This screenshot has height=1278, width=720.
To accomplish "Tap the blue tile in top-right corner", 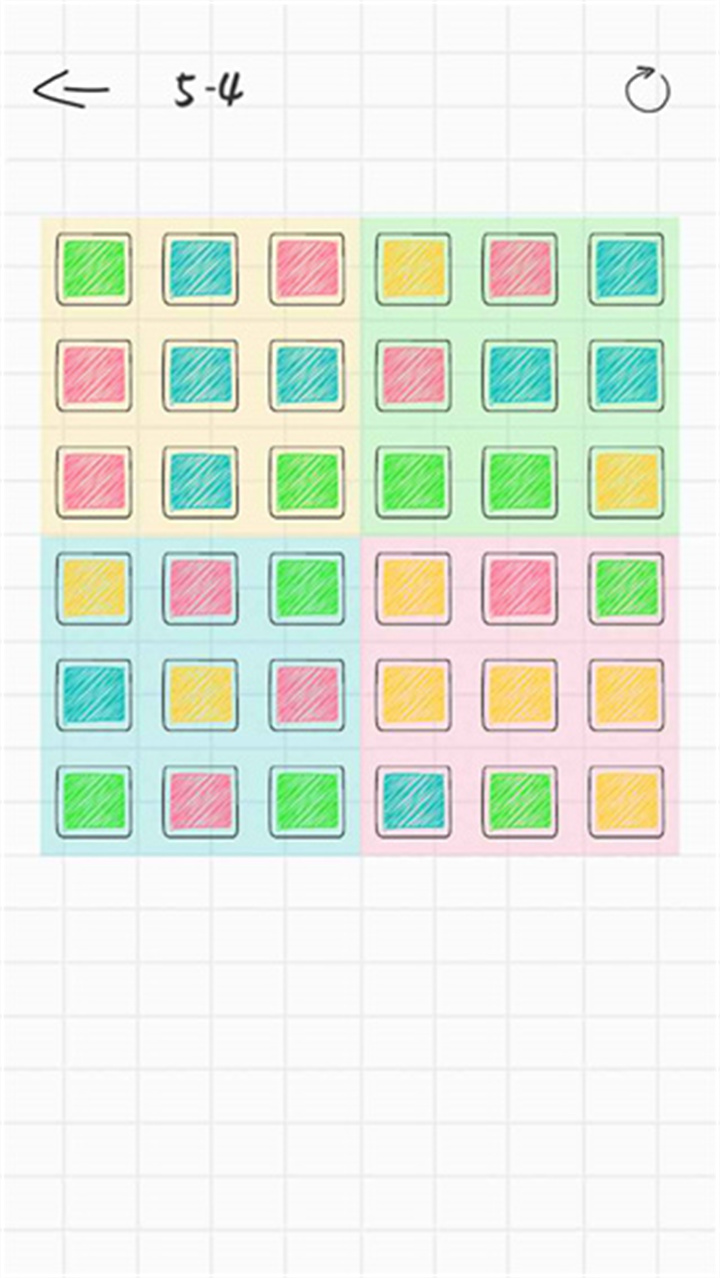I will [625, 268].
